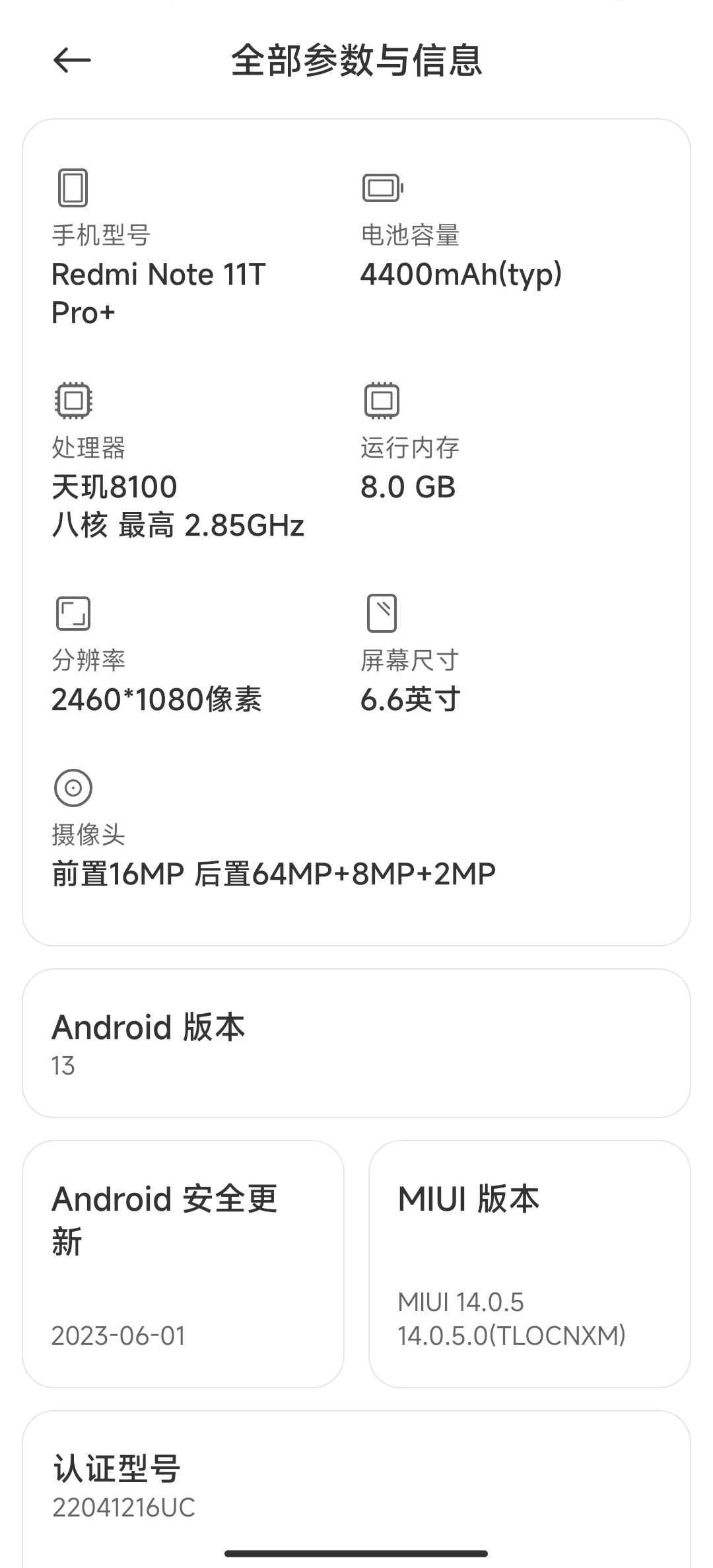Go back from the all specs page
The height and width of the screenshot is (1568, 713).
tap(72, 61)
